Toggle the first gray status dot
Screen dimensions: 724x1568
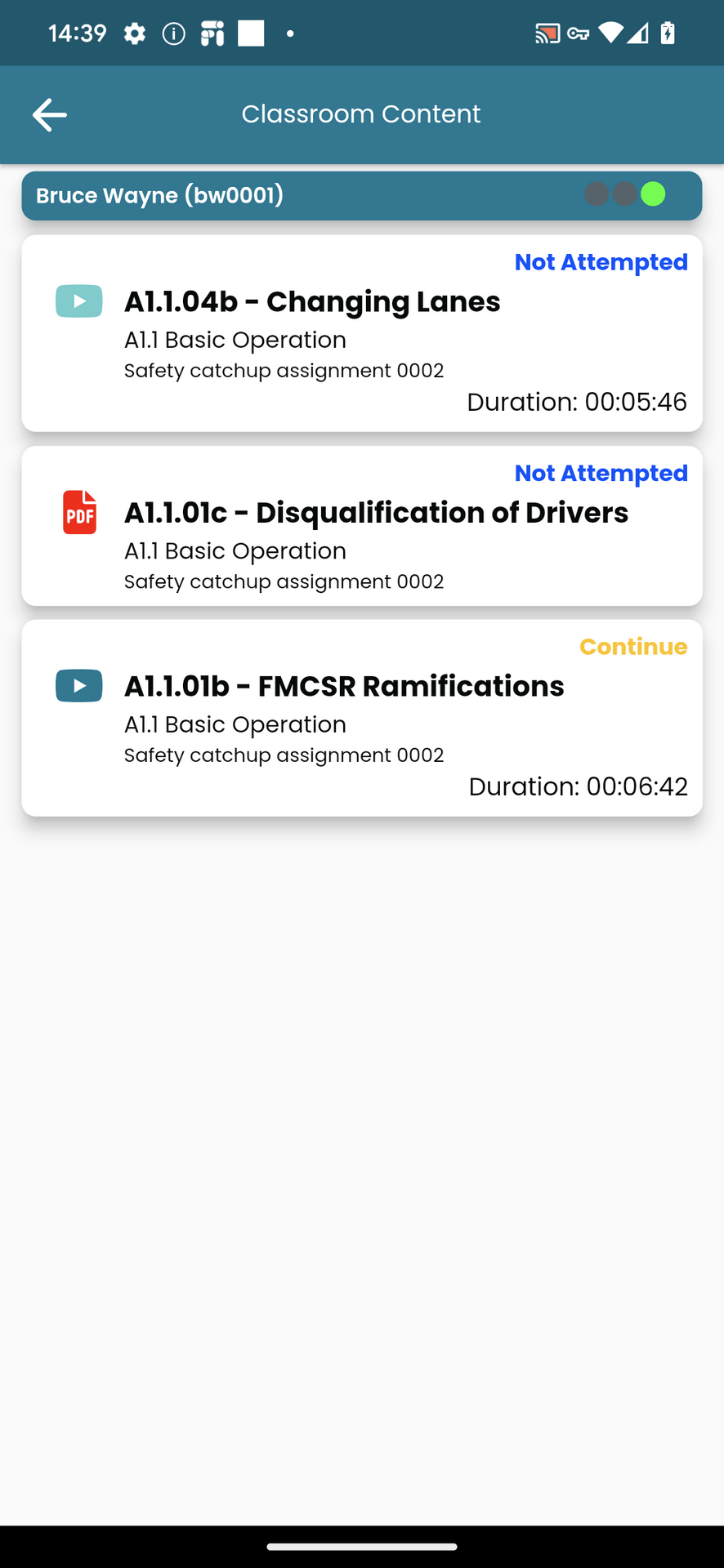[x=597, y=194]
